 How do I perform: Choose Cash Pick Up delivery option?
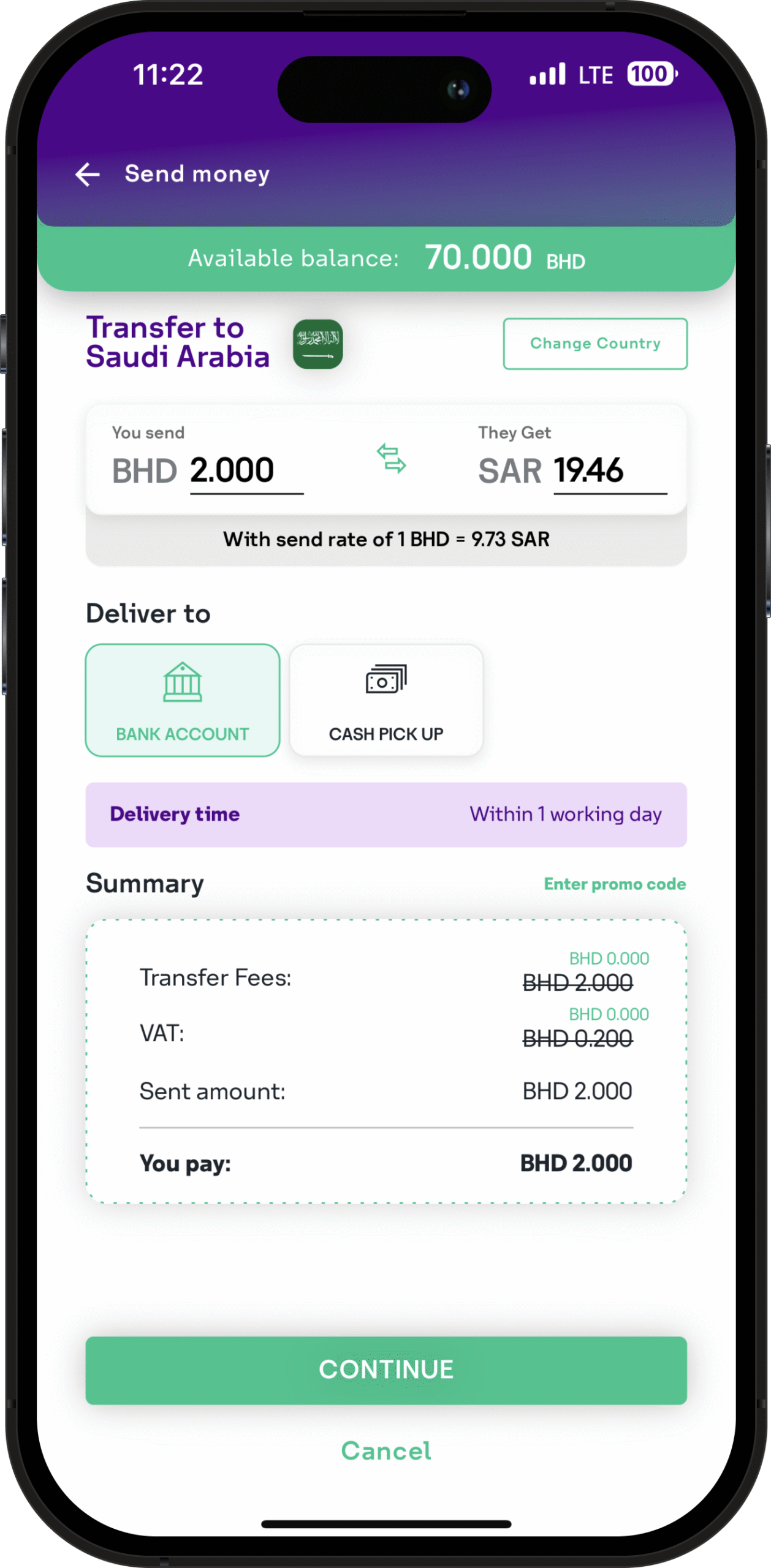386,700
